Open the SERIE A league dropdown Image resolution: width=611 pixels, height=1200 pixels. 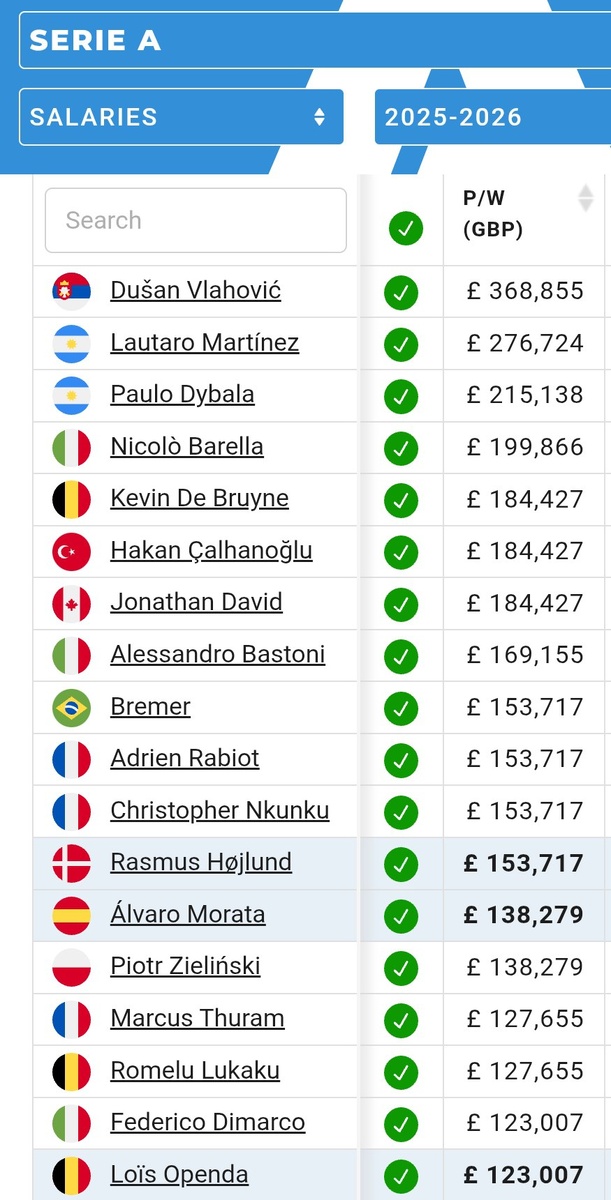(x=315, y=41)
